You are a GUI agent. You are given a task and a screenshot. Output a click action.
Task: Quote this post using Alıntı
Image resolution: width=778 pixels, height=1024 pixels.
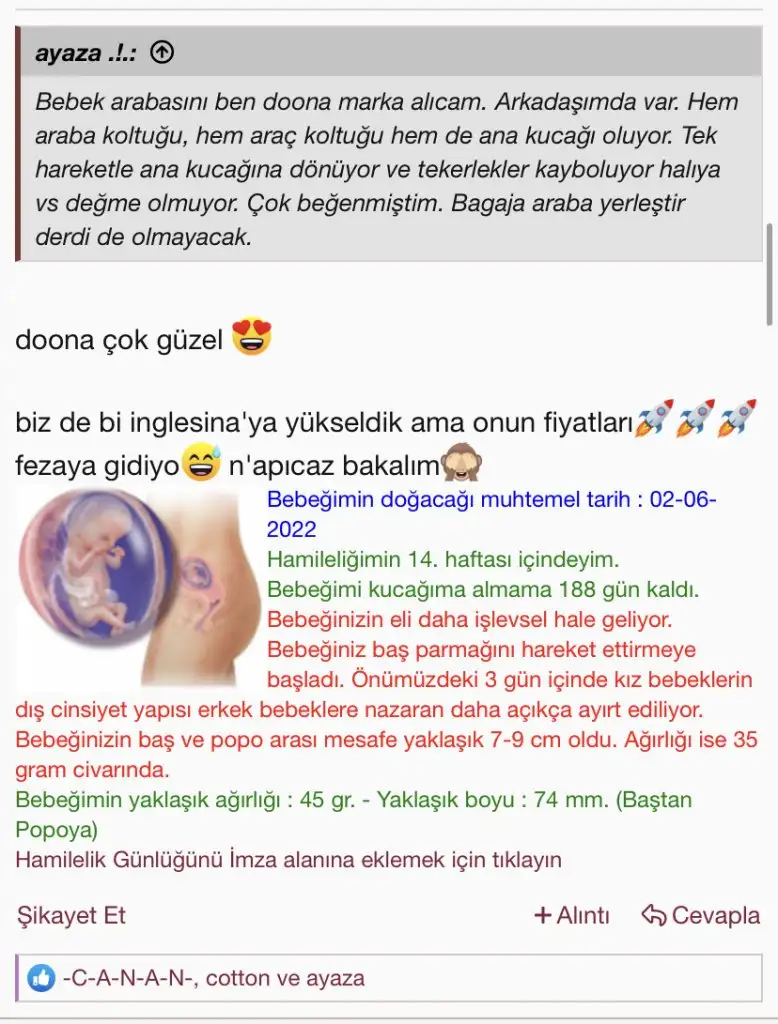(572, 915)
